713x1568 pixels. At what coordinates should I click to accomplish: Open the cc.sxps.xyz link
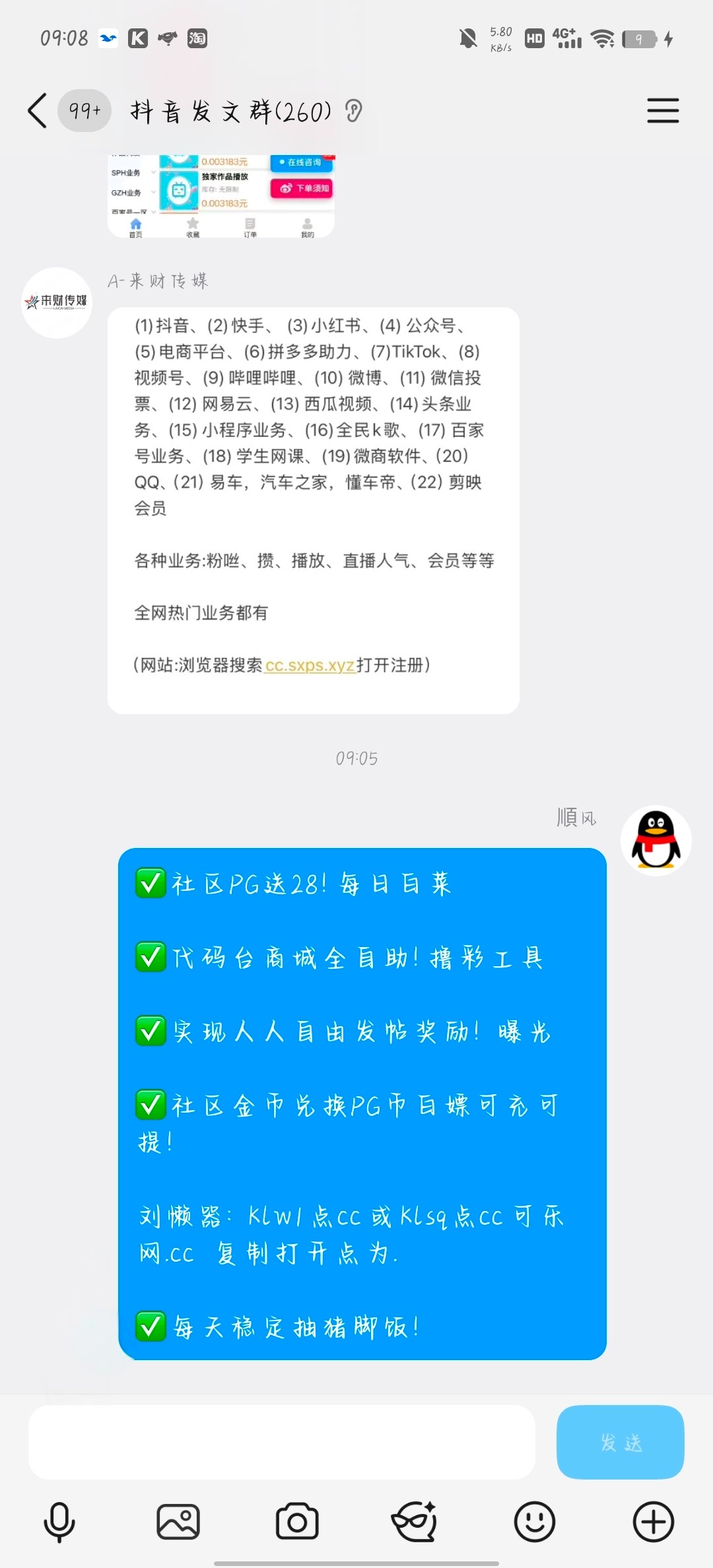pos(310,665)
